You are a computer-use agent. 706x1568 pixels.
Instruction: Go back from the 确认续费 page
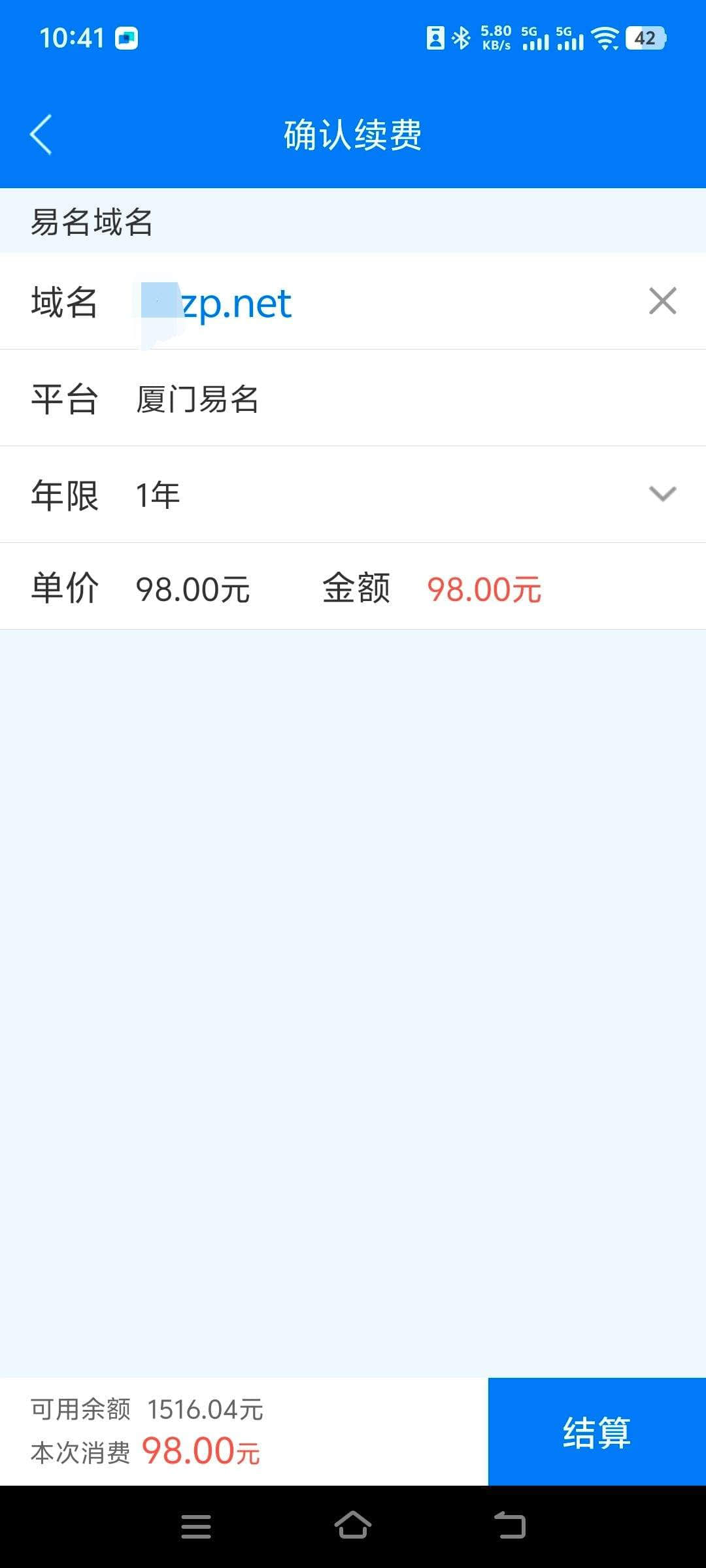(x=41, y=135)
